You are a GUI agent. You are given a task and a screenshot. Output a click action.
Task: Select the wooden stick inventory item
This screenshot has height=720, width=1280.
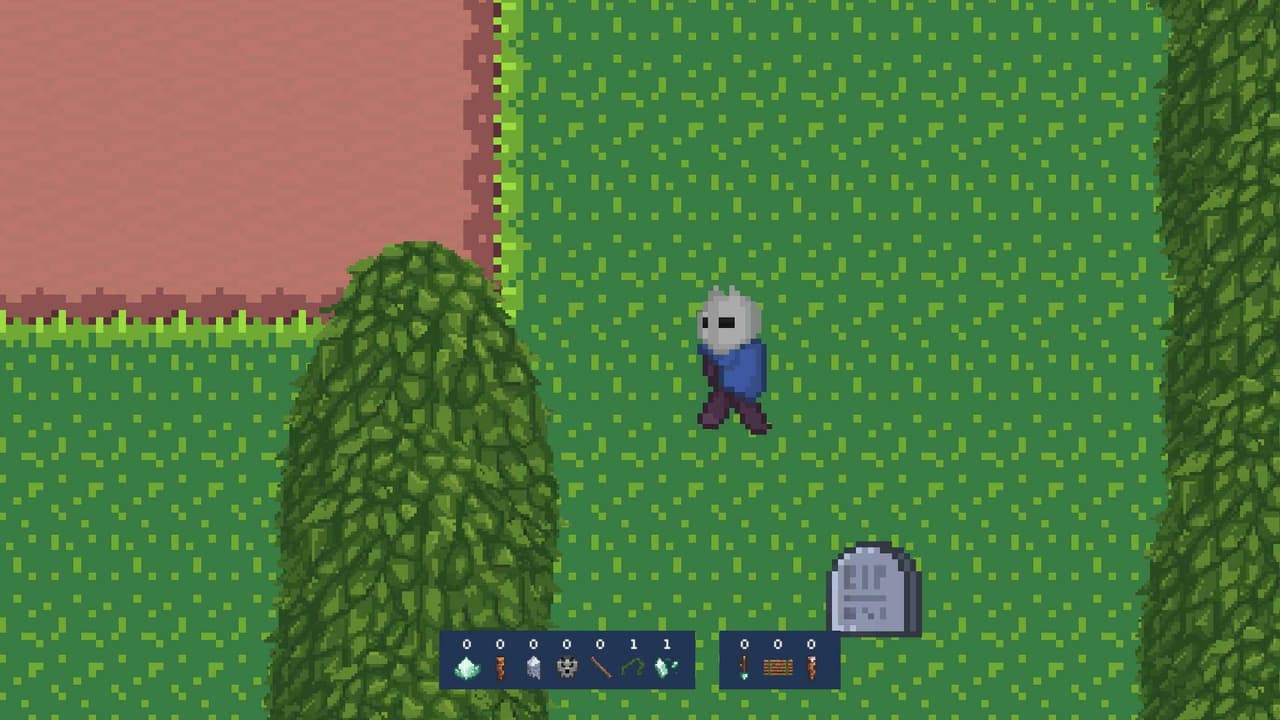point(600,668)
